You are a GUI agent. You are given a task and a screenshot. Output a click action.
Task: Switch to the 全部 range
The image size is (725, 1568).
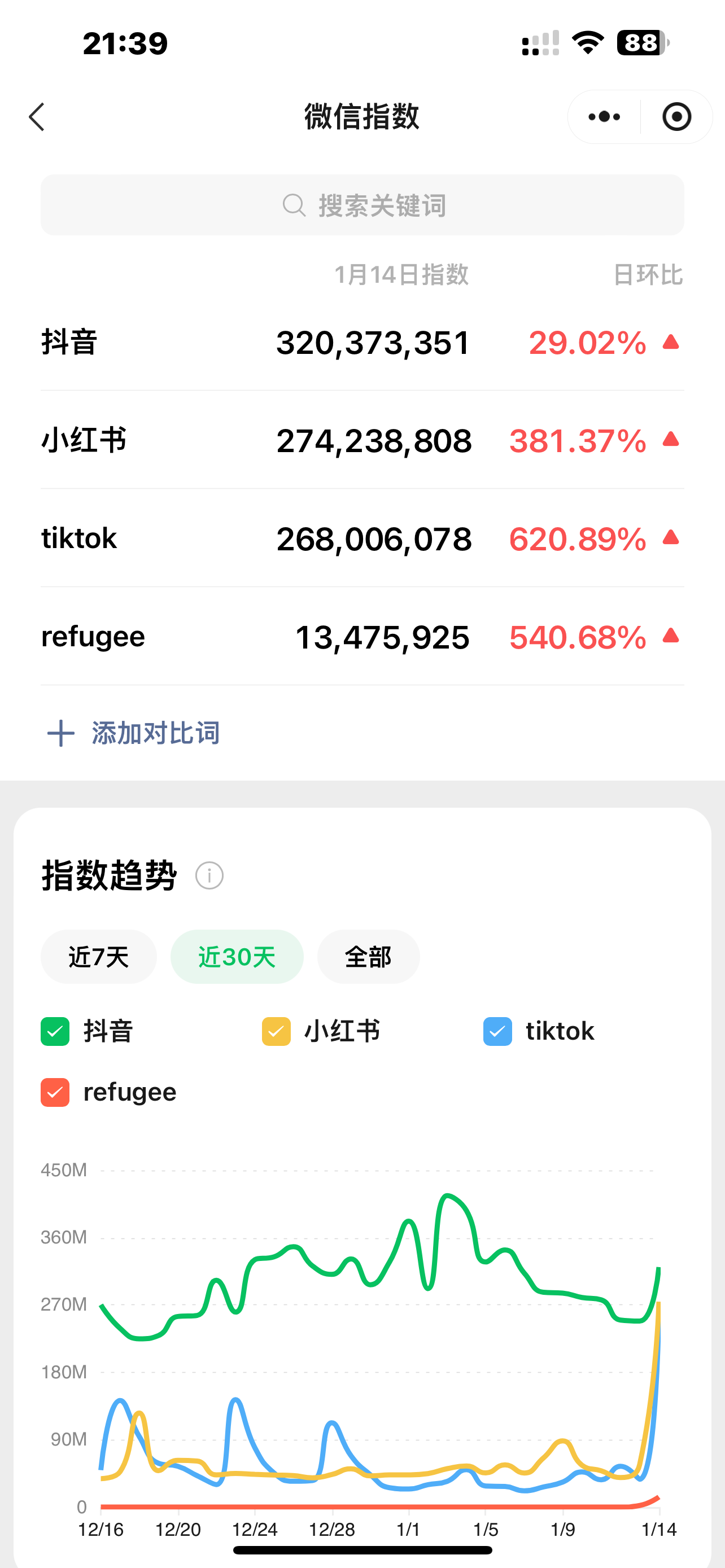coord(368,956)
